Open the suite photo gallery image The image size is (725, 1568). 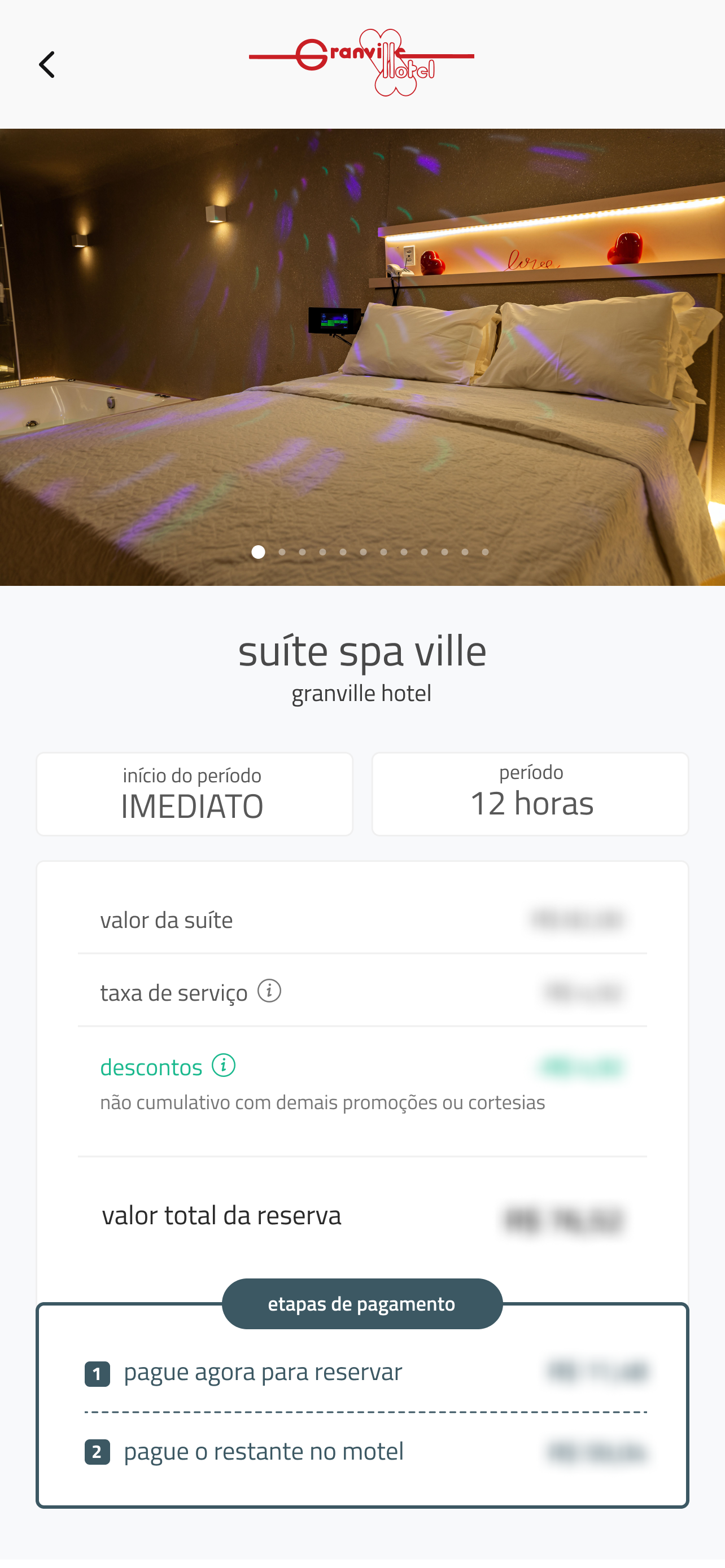[x=362, y=357]
